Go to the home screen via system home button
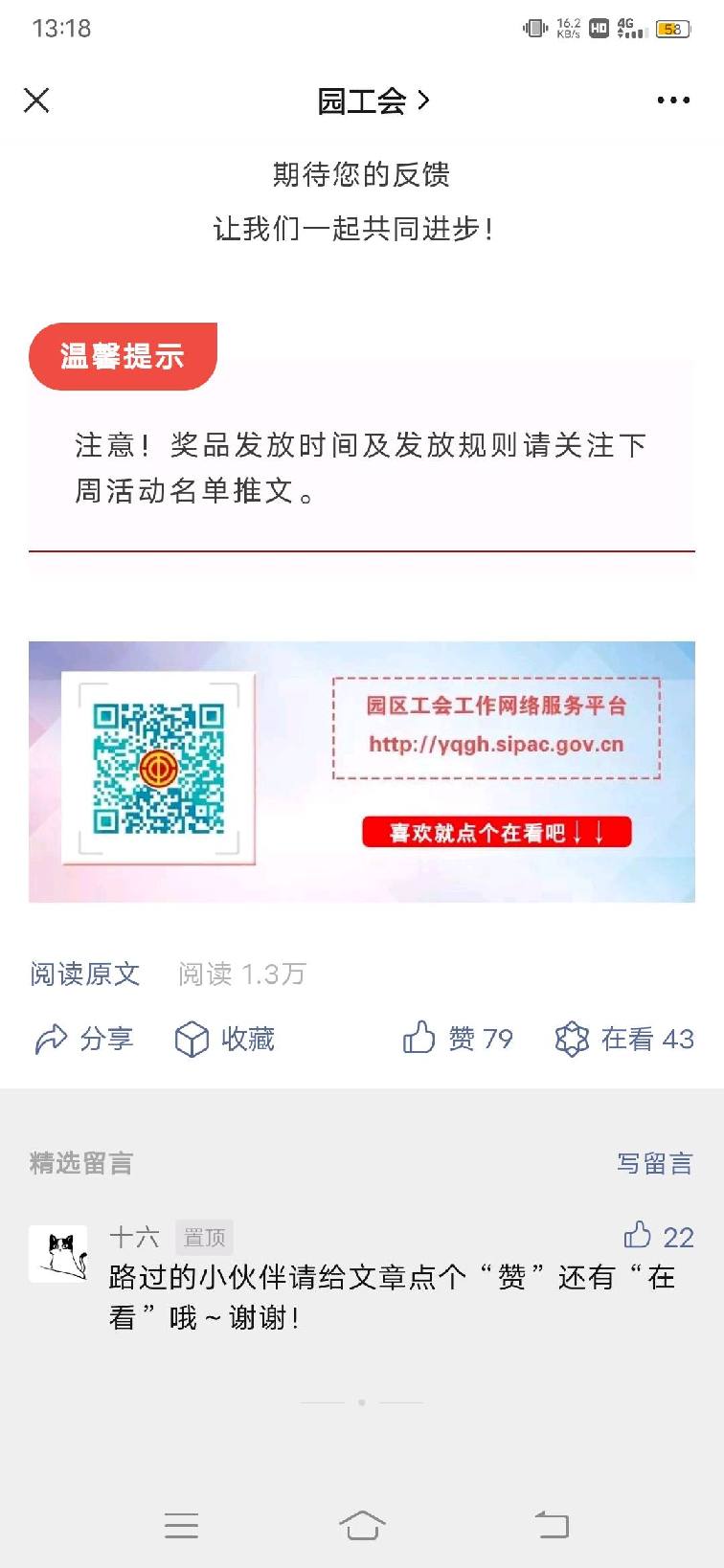The height and width of the screenshot is (1568, 724). [362, 1525]
